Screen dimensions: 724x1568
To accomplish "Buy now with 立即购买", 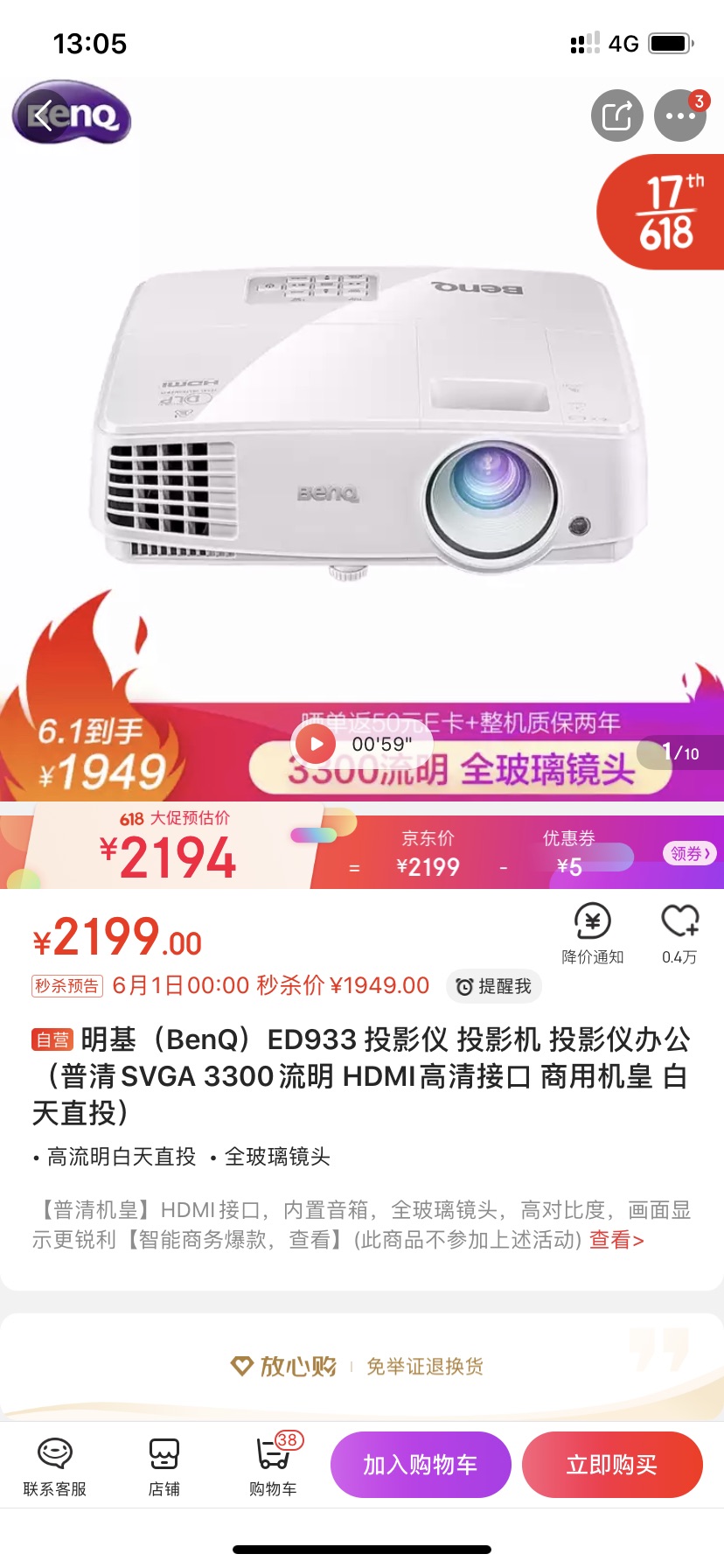I will [x=612, y=1465].
